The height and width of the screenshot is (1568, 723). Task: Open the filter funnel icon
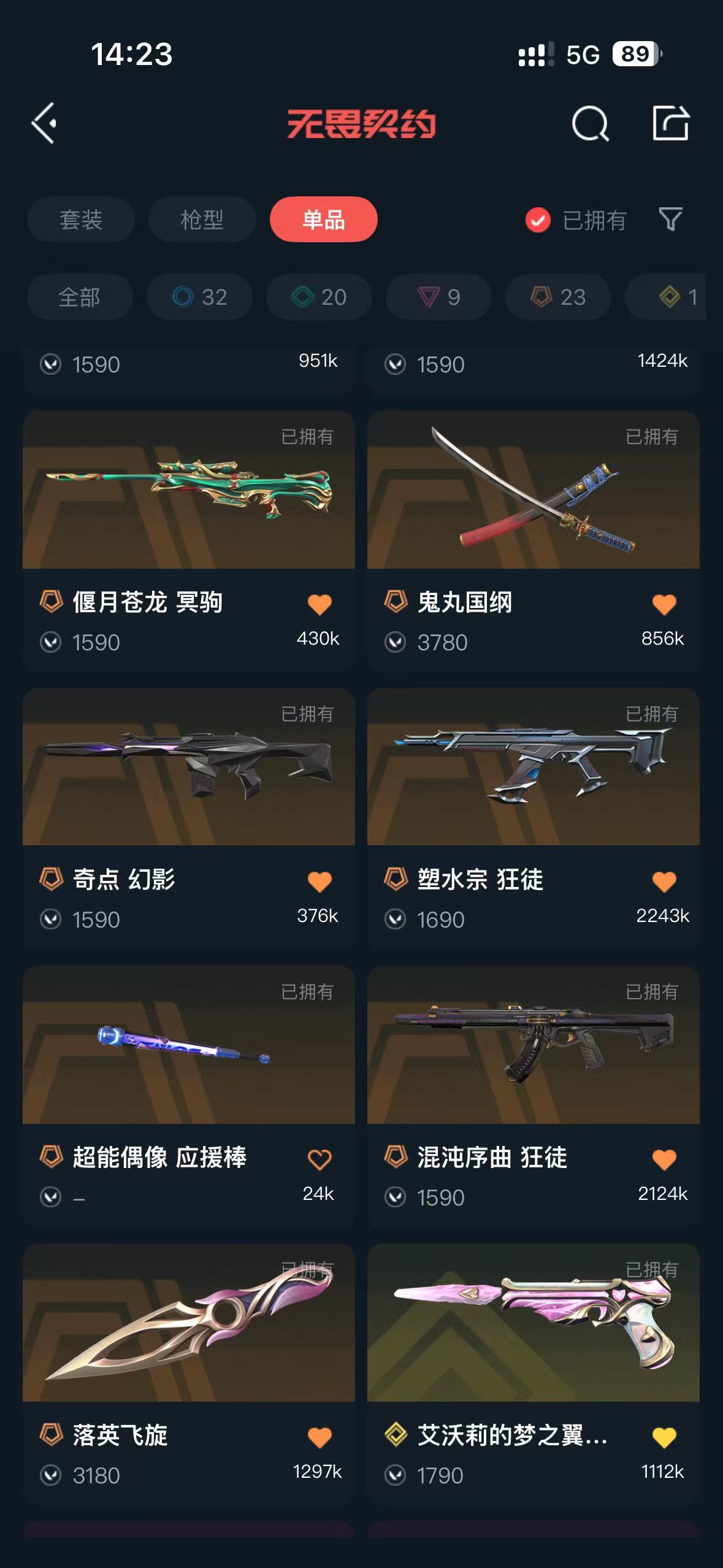coord(670,220)
